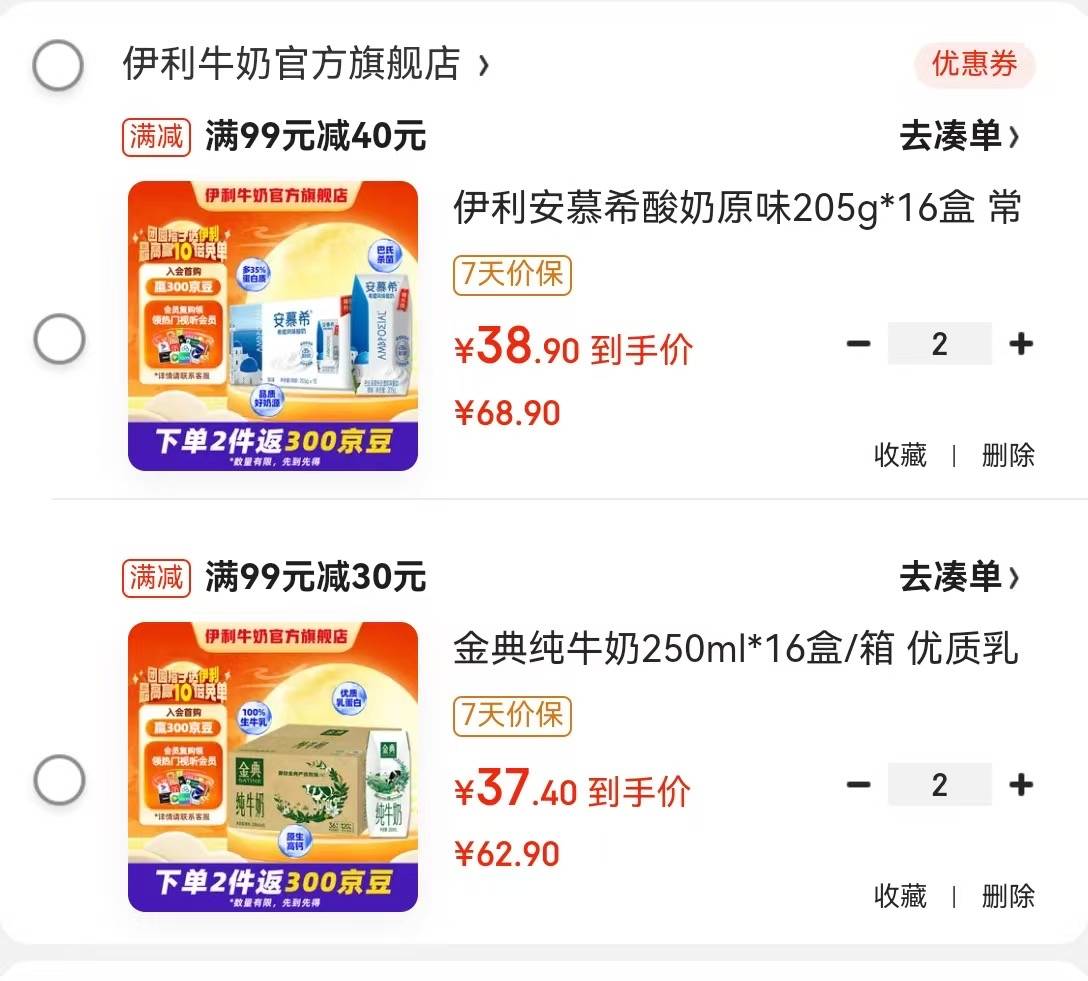Increase quantity of 安慕希酸奶
Viewport: 1088px width, 981px height.
pyautogui.click(x=1020, y=344)
